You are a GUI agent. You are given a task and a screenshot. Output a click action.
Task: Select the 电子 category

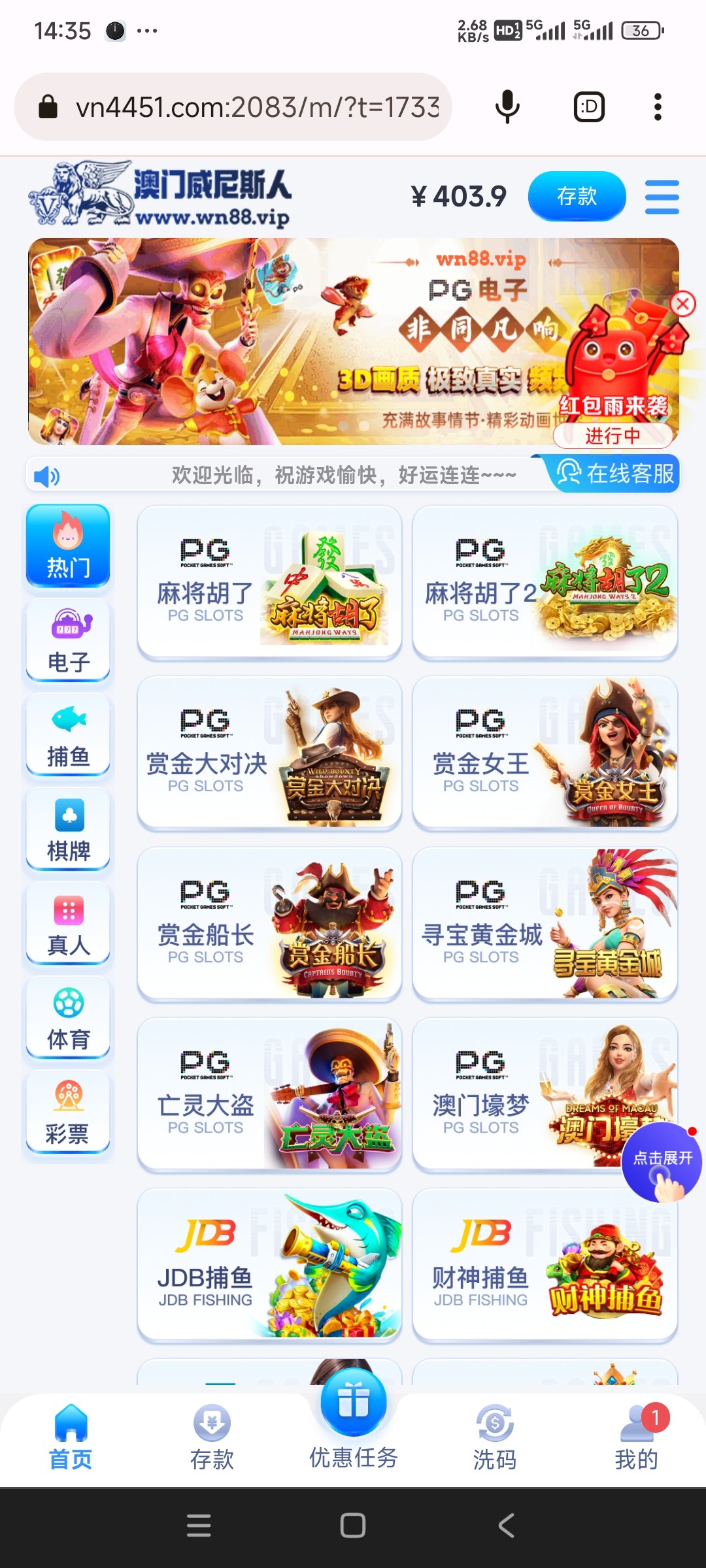[x=68, y=642]
